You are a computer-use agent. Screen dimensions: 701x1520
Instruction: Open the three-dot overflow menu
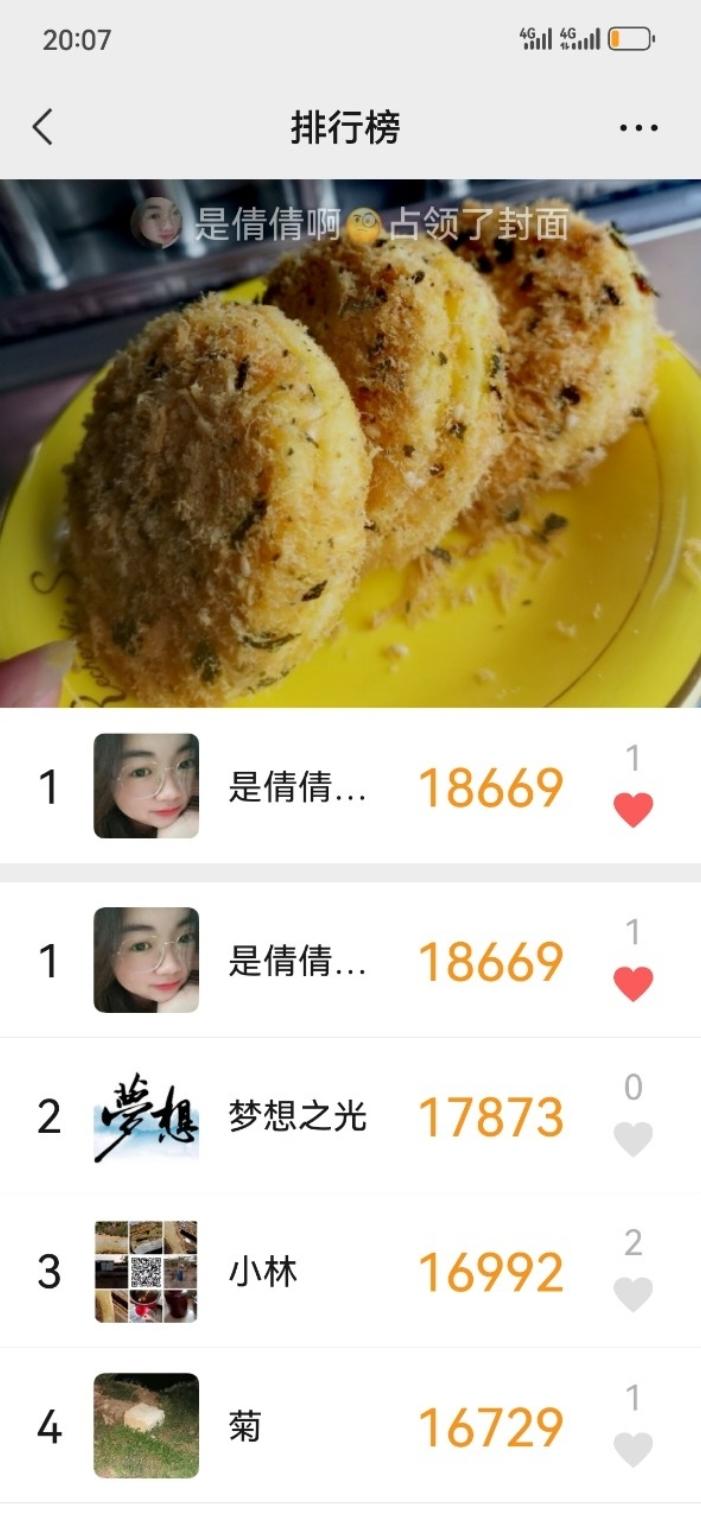[x=638, y=128]
